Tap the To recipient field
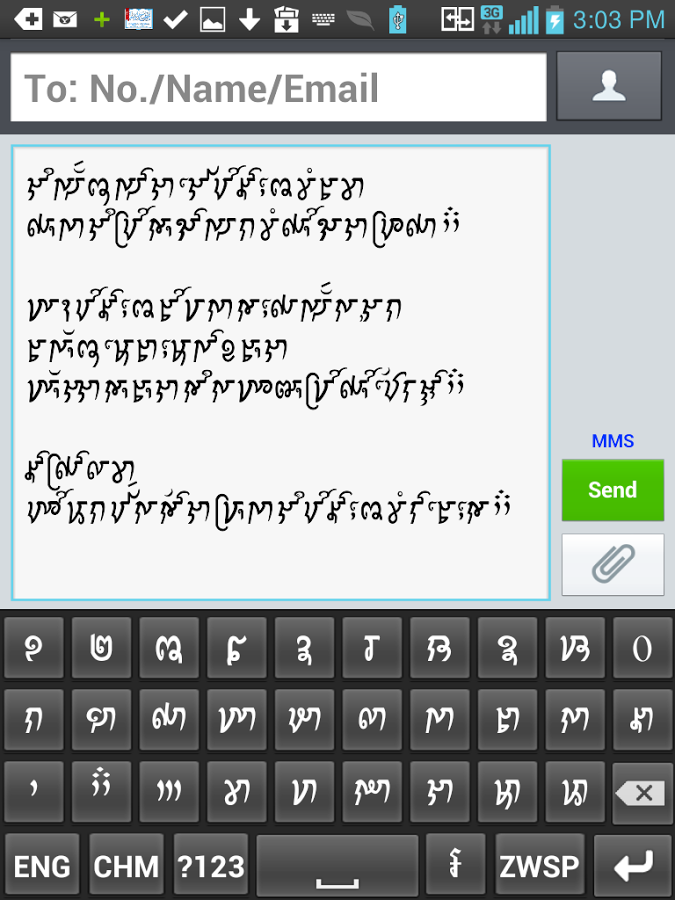 coord(278,88)
